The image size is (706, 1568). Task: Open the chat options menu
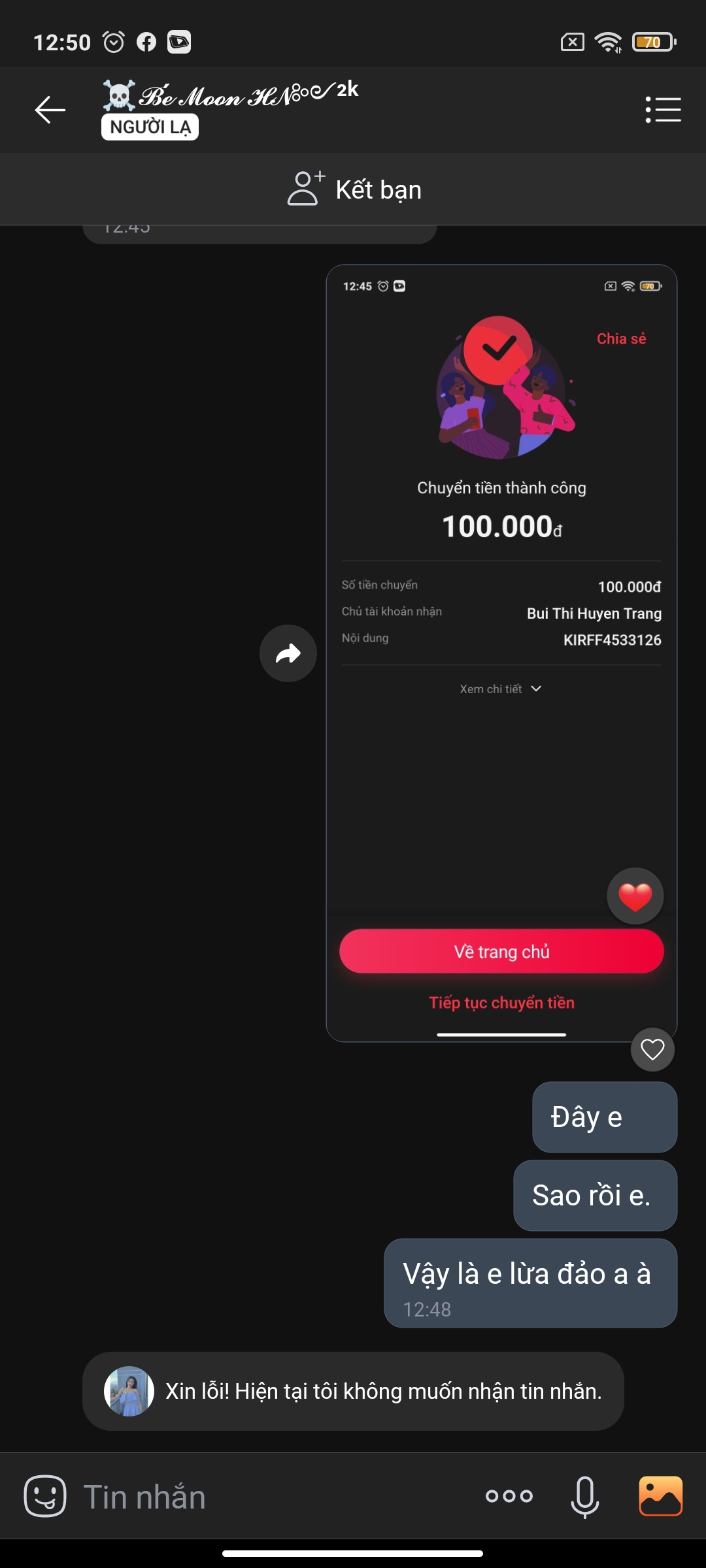pyautogui.click(x=663, y=109)
